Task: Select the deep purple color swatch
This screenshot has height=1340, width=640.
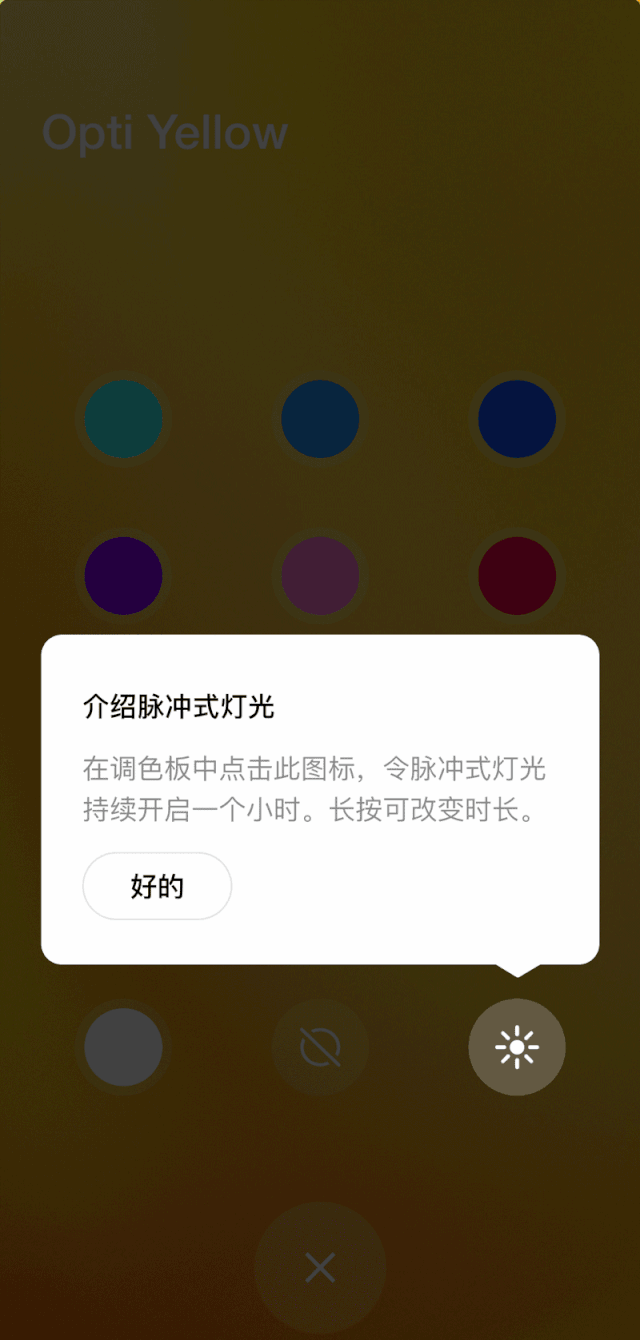Action: pos(124,575)
